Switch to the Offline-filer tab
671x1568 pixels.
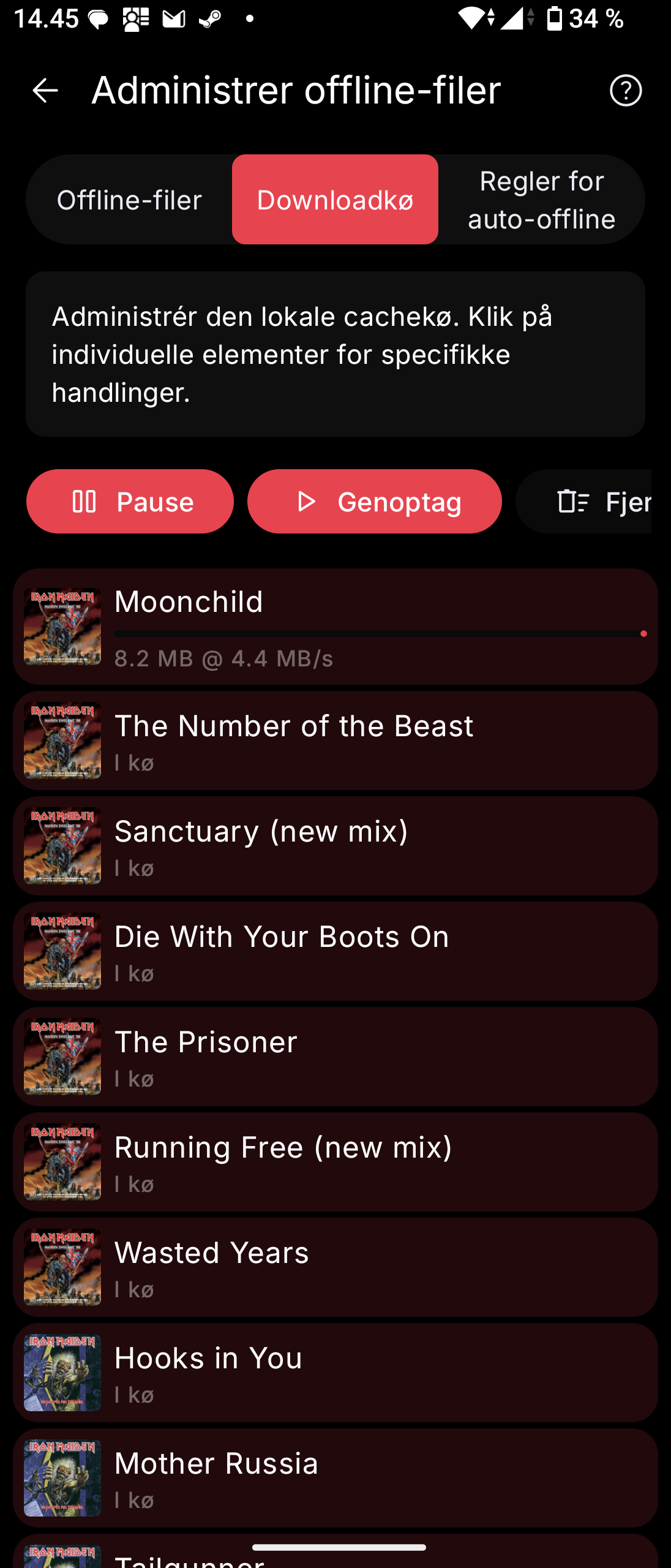pyautogui.click(x=129, y=200)
